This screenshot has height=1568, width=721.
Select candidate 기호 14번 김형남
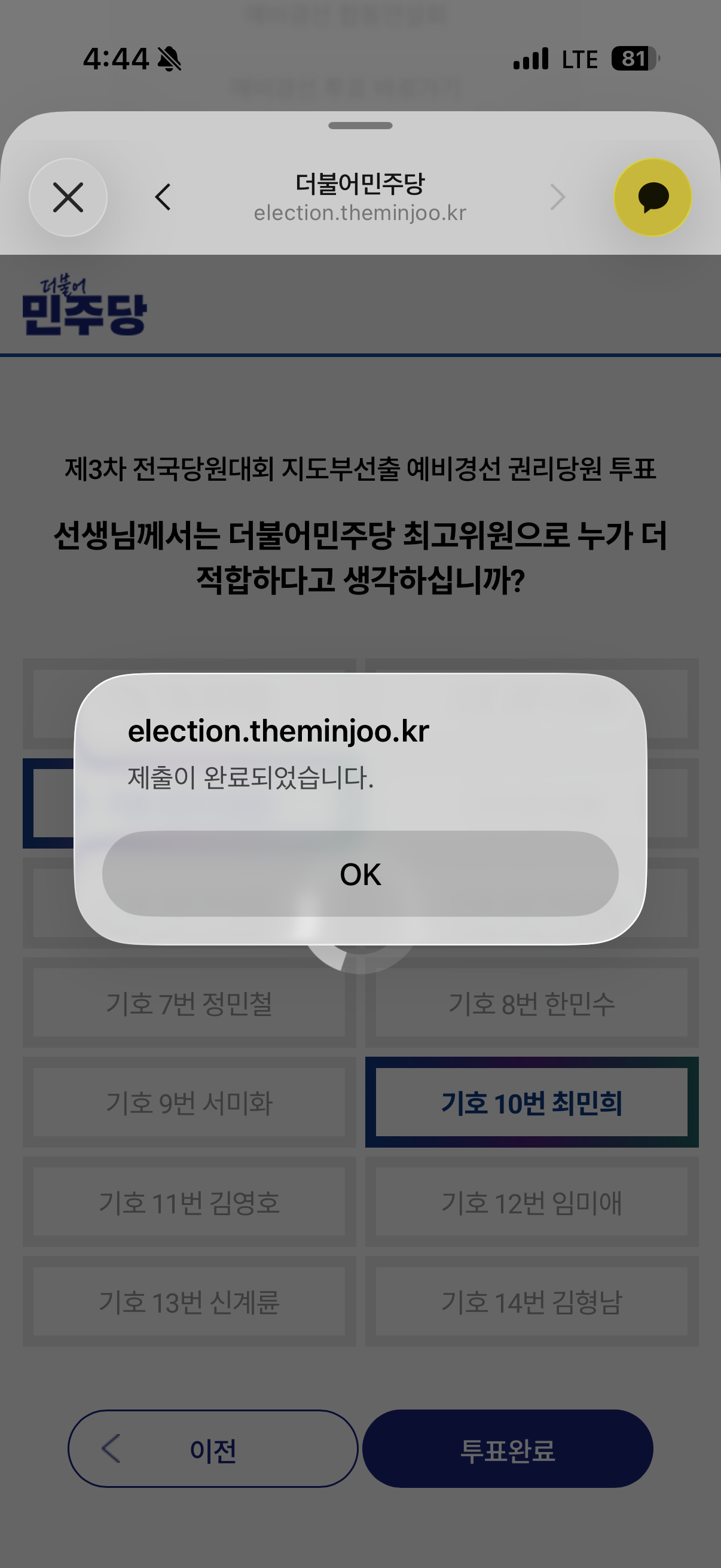[x=531, y=1302]
